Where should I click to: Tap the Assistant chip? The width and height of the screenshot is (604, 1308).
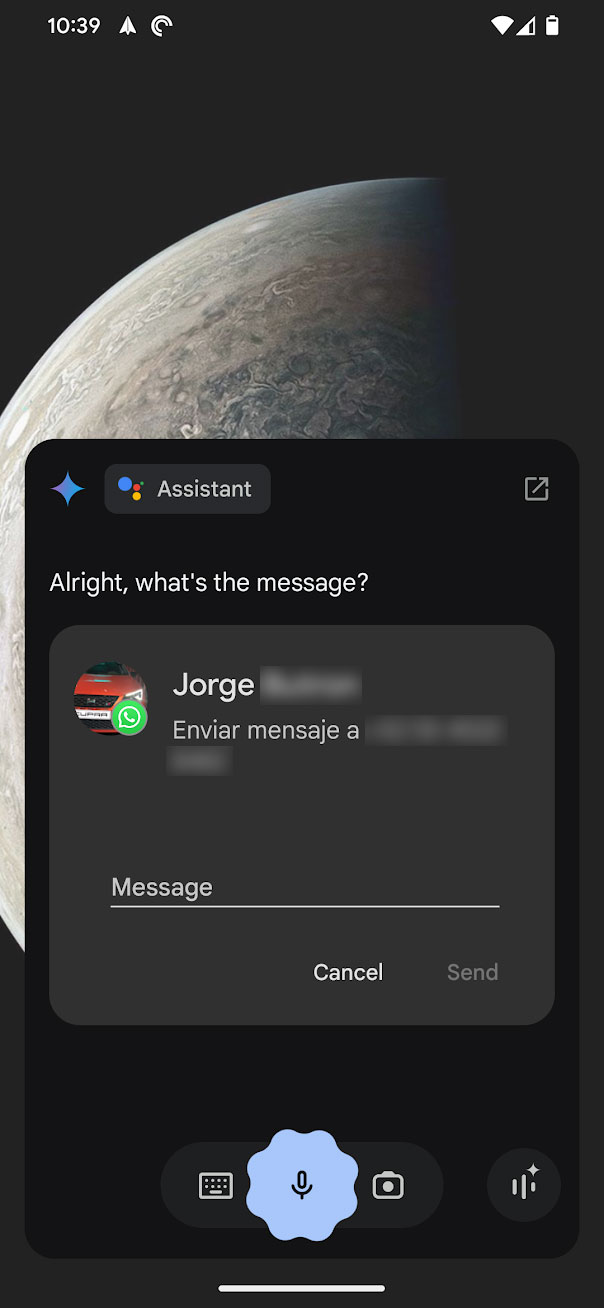(187, 489)
